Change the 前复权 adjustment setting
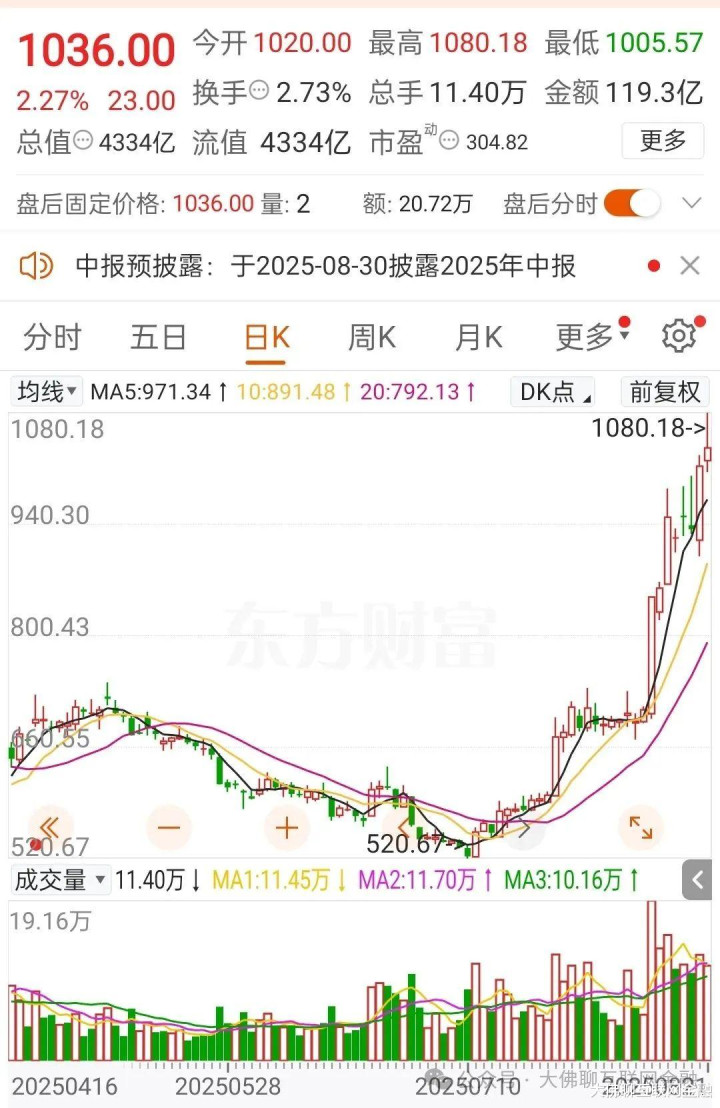This screenshot has height=1108, width=720. pos(664,391)
